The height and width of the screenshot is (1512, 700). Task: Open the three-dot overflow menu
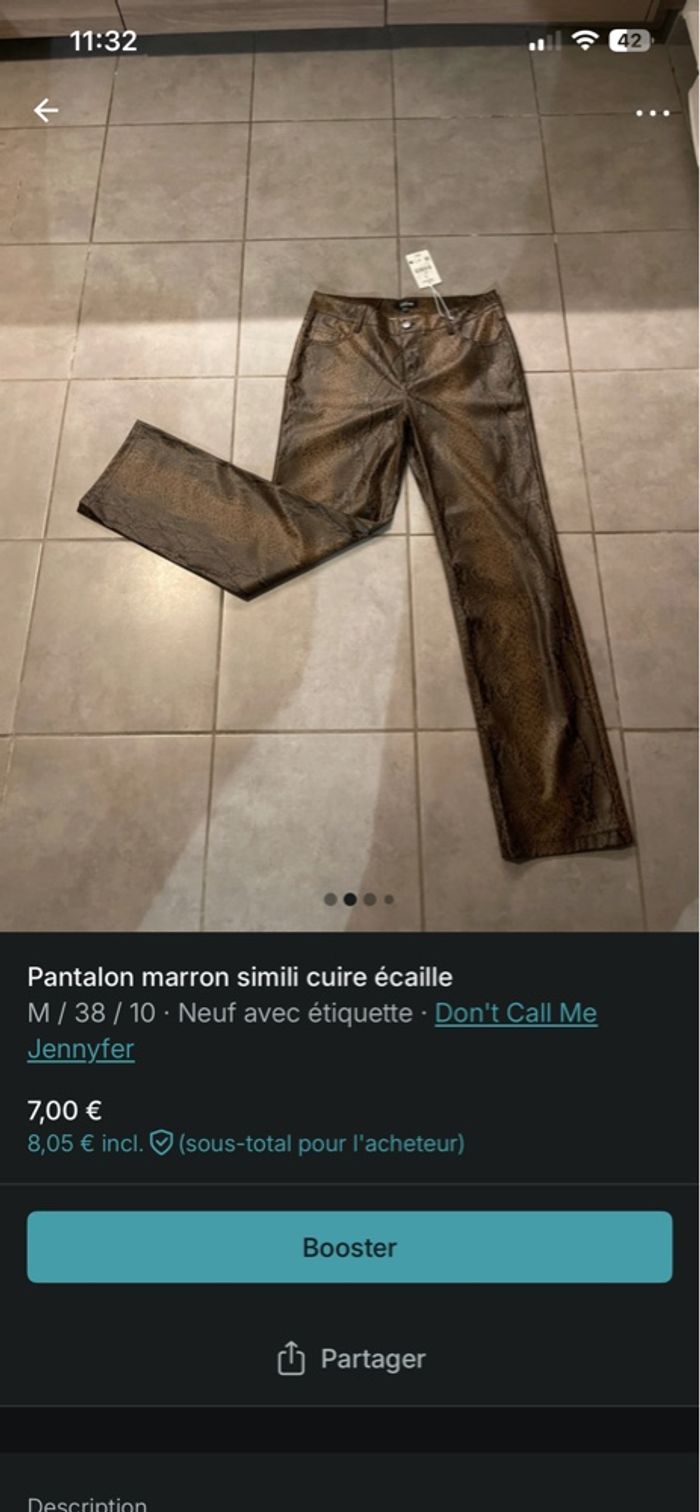(x=653, y=113)
